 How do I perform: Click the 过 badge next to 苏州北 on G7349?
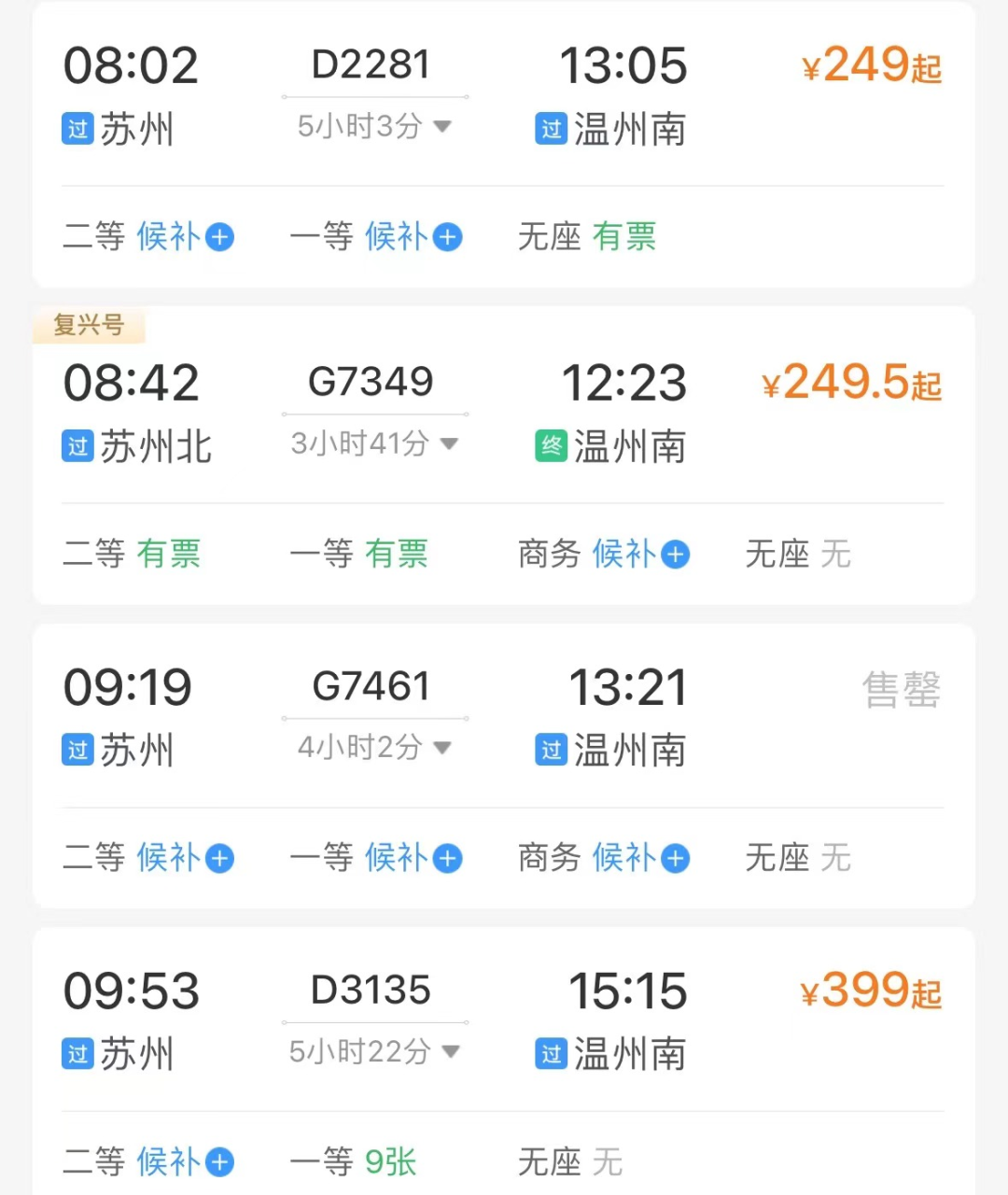[77, 446]
